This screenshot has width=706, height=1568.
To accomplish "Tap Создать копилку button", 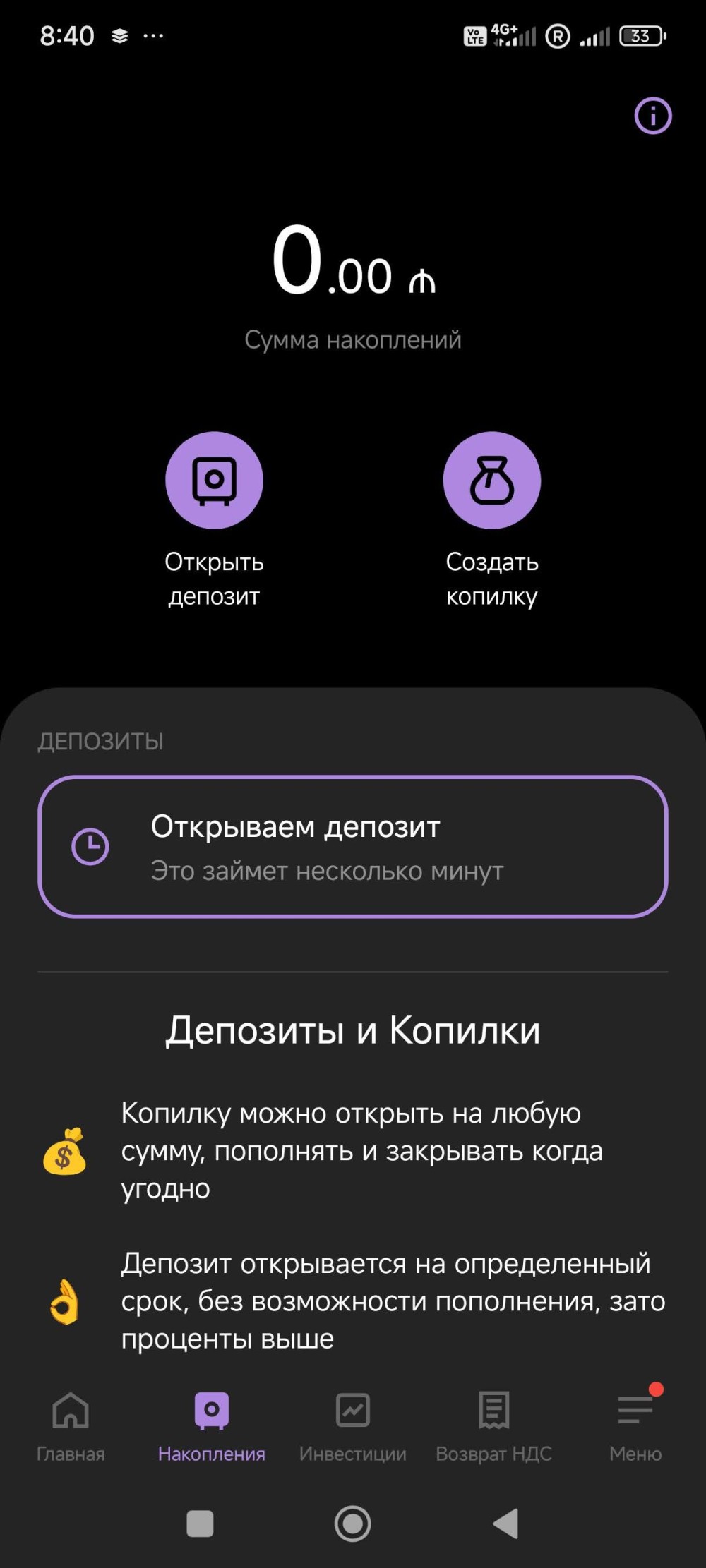I will [x=492, y=481].
